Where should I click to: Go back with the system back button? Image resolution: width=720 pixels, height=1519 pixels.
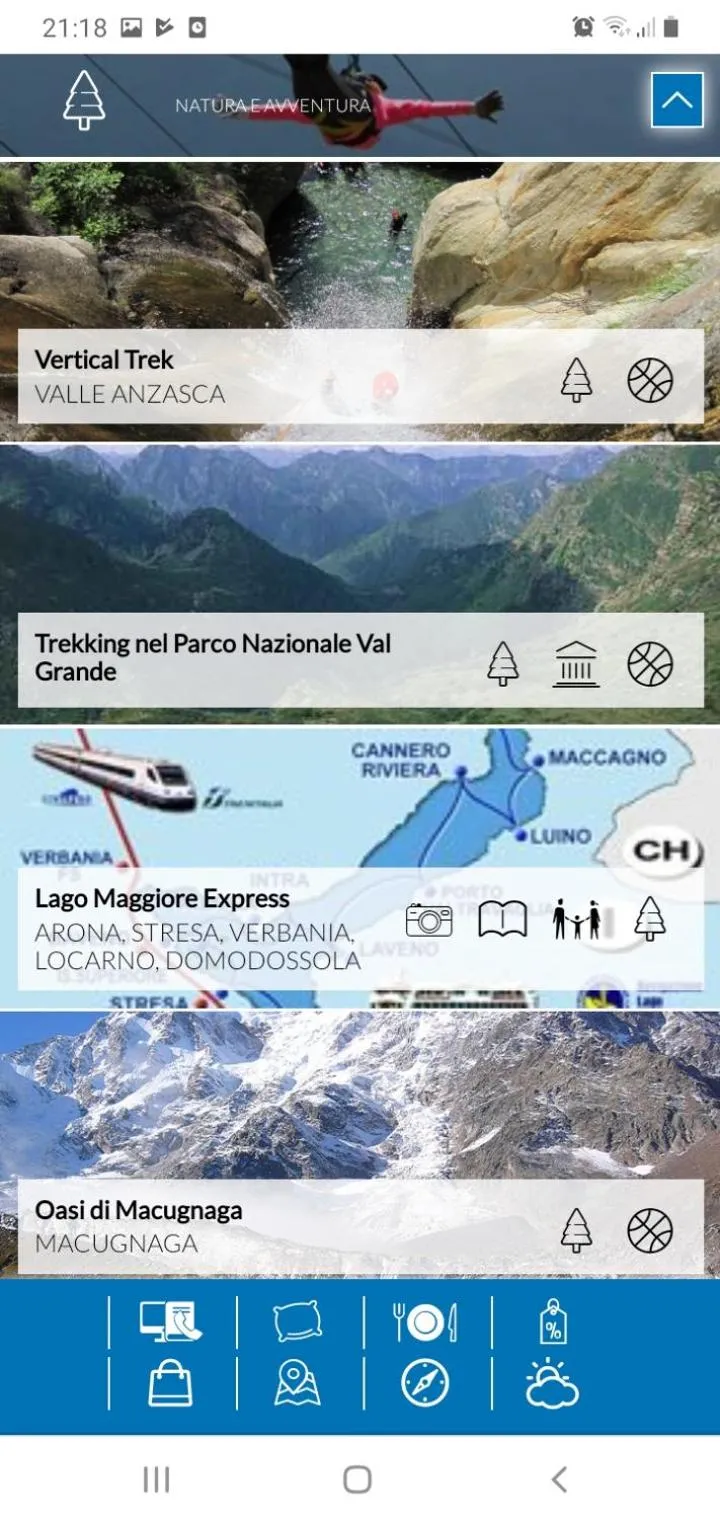click(x=559, y=1479)
